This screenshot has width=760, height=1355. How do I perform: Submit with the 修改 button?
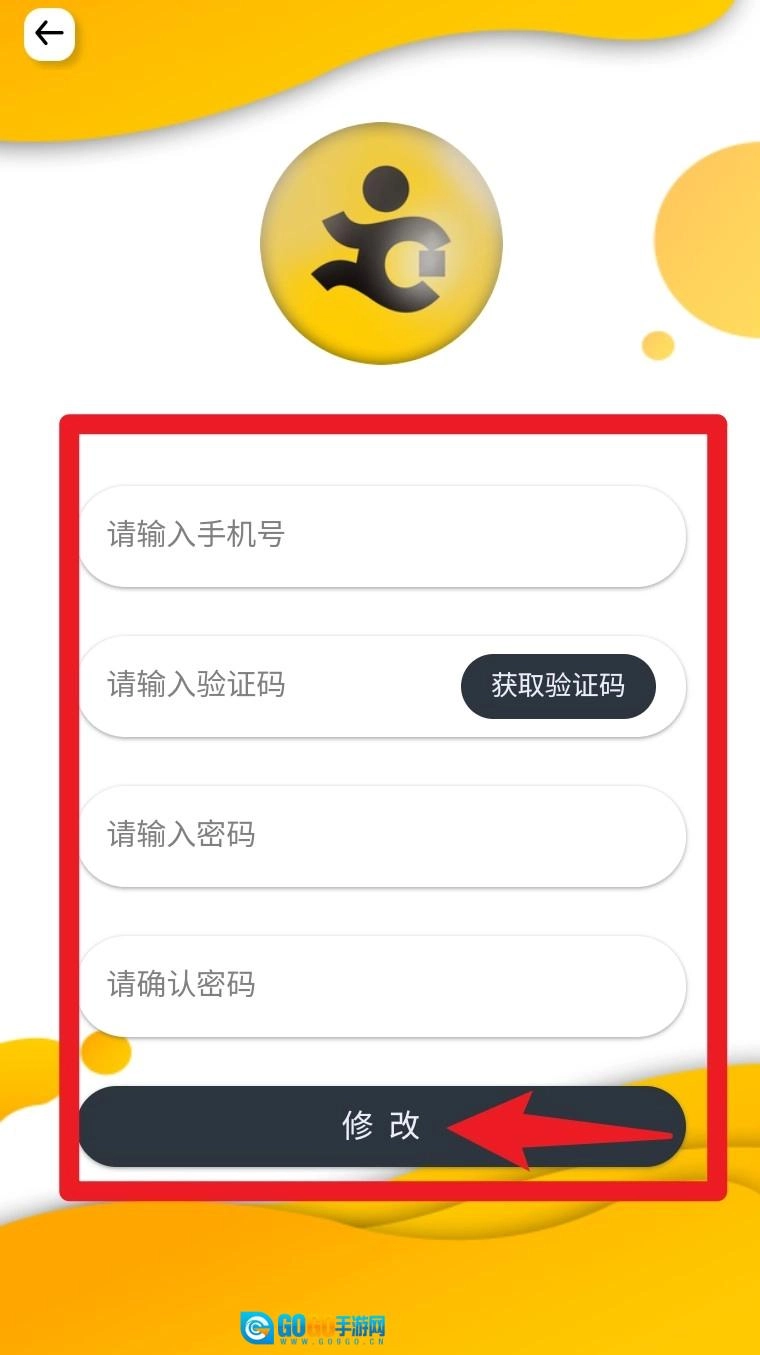(x=380, y=1126)
